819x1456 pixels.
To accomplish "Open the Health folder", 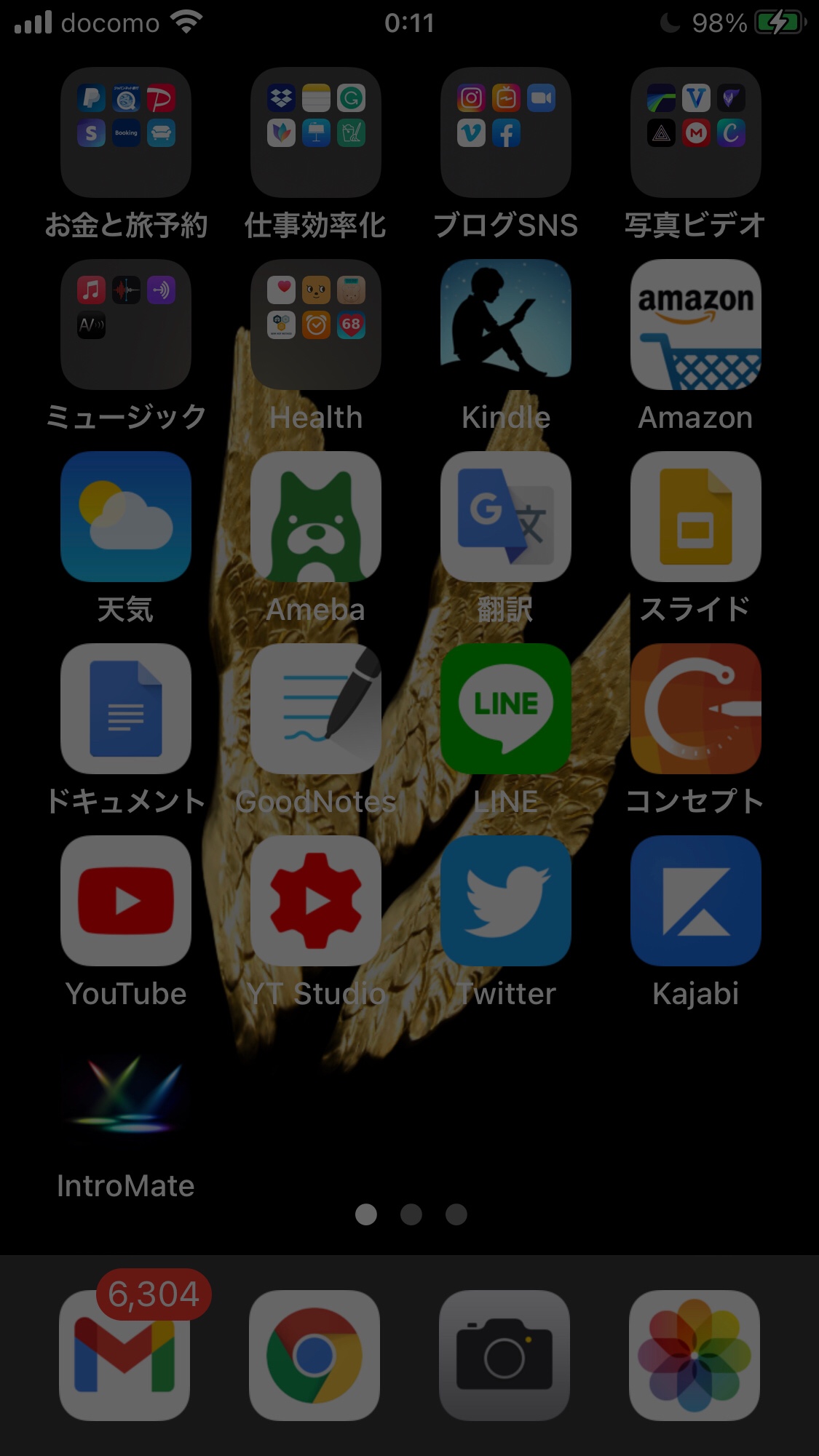I will point(316,325).
